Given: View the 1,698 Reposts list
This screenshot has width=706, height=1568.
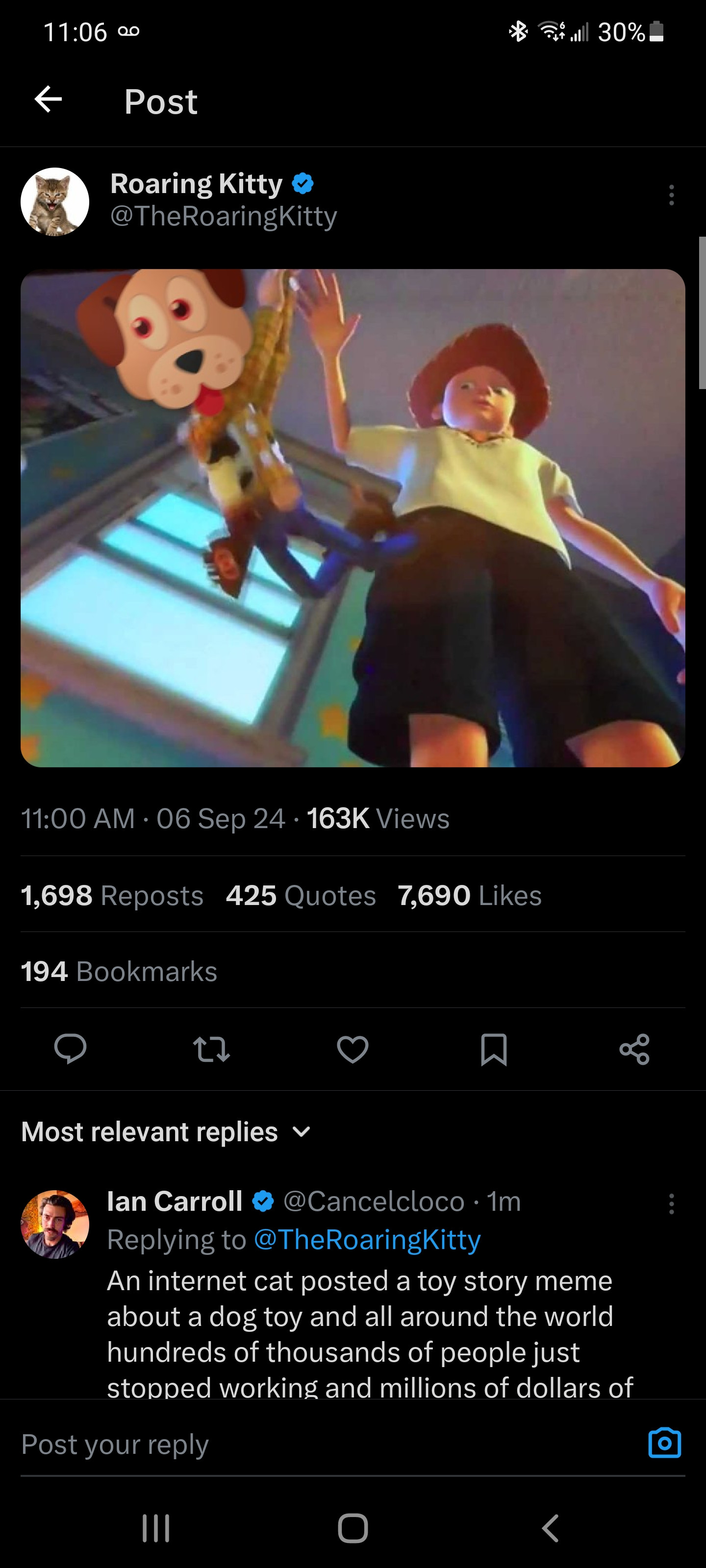Looking at the screenshot, I should point(112,895).
